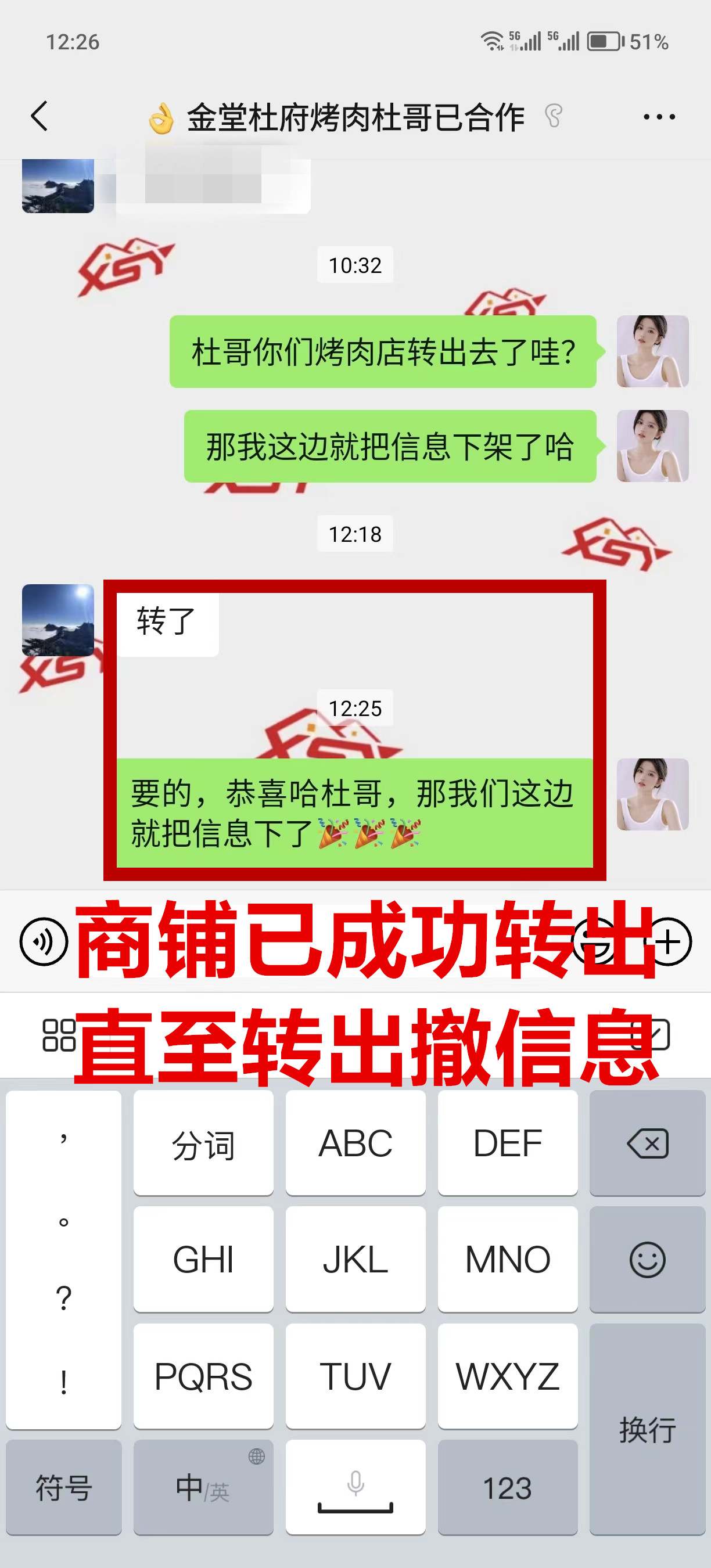This screenshot has width=711, height=1568.
Task: Insert a line break with 换行
Action: click(x=647, y=1429)
